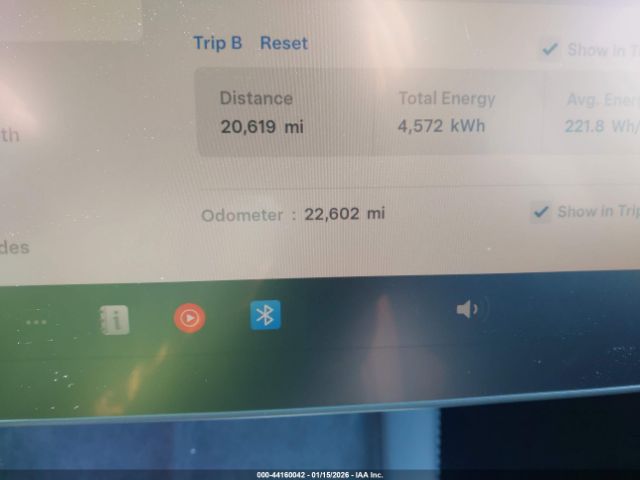Tap the volume speaker icon
This screenshot has width=640, height=480.
coord(468,309)
